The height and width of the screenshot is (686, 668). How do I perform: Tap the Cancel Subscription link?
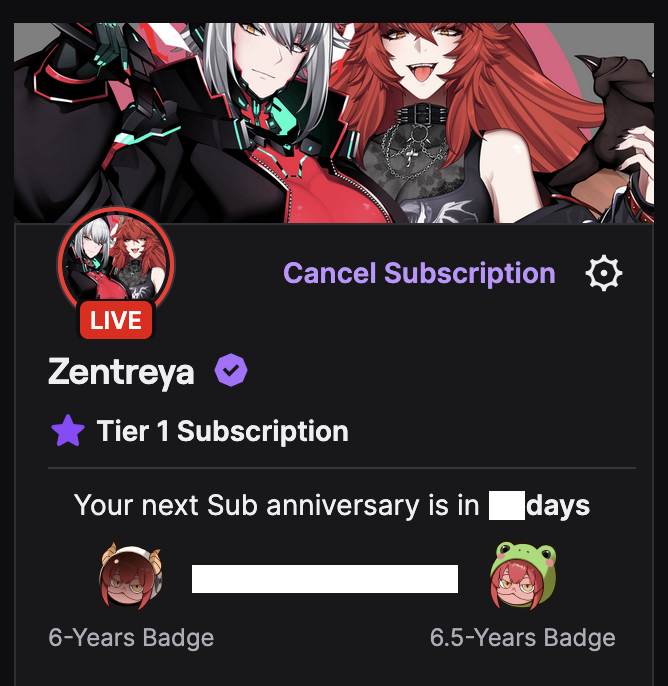(419, 274)
